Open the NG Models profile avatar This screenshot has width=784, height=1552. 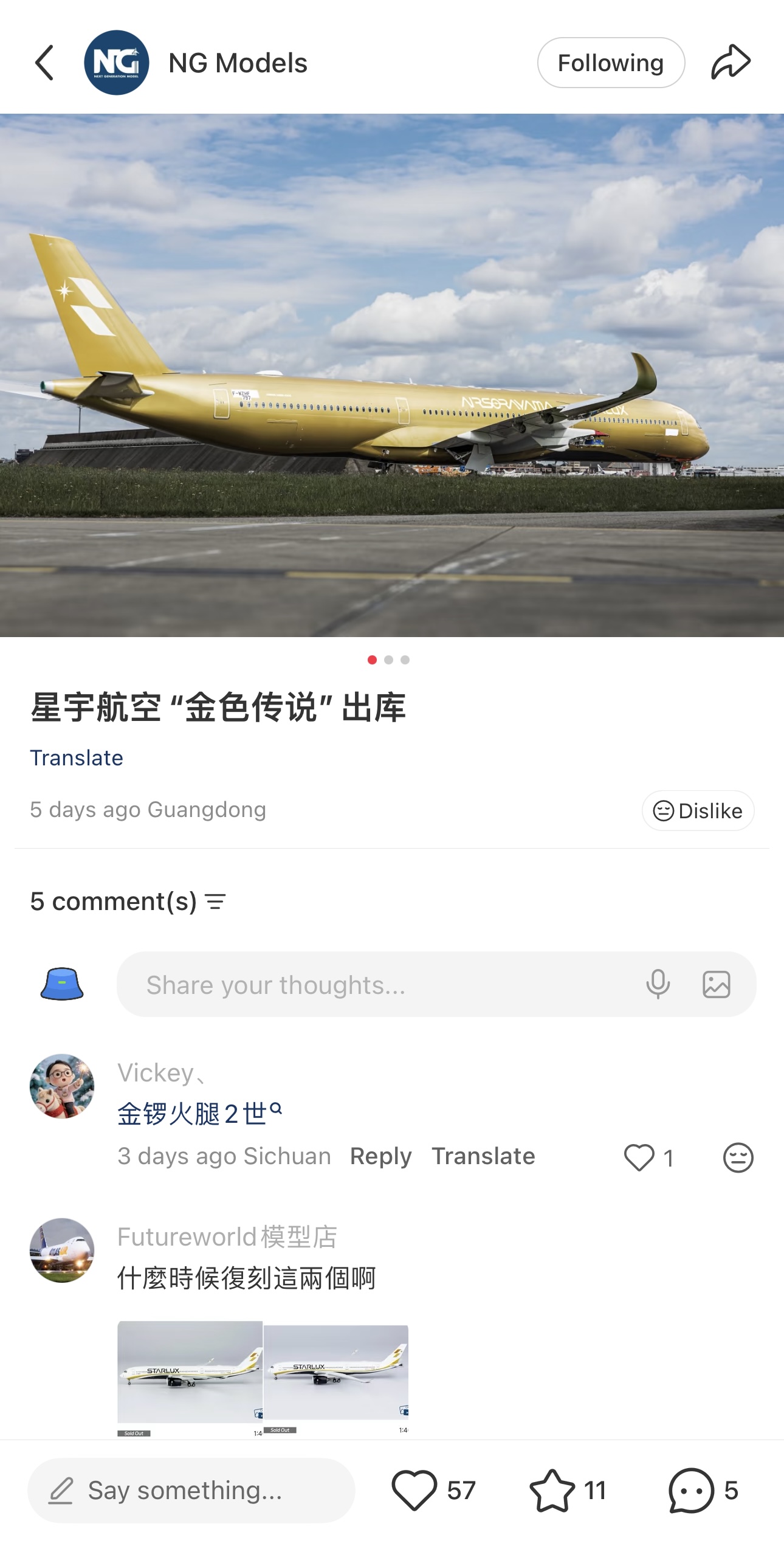(x=116, y=63)
